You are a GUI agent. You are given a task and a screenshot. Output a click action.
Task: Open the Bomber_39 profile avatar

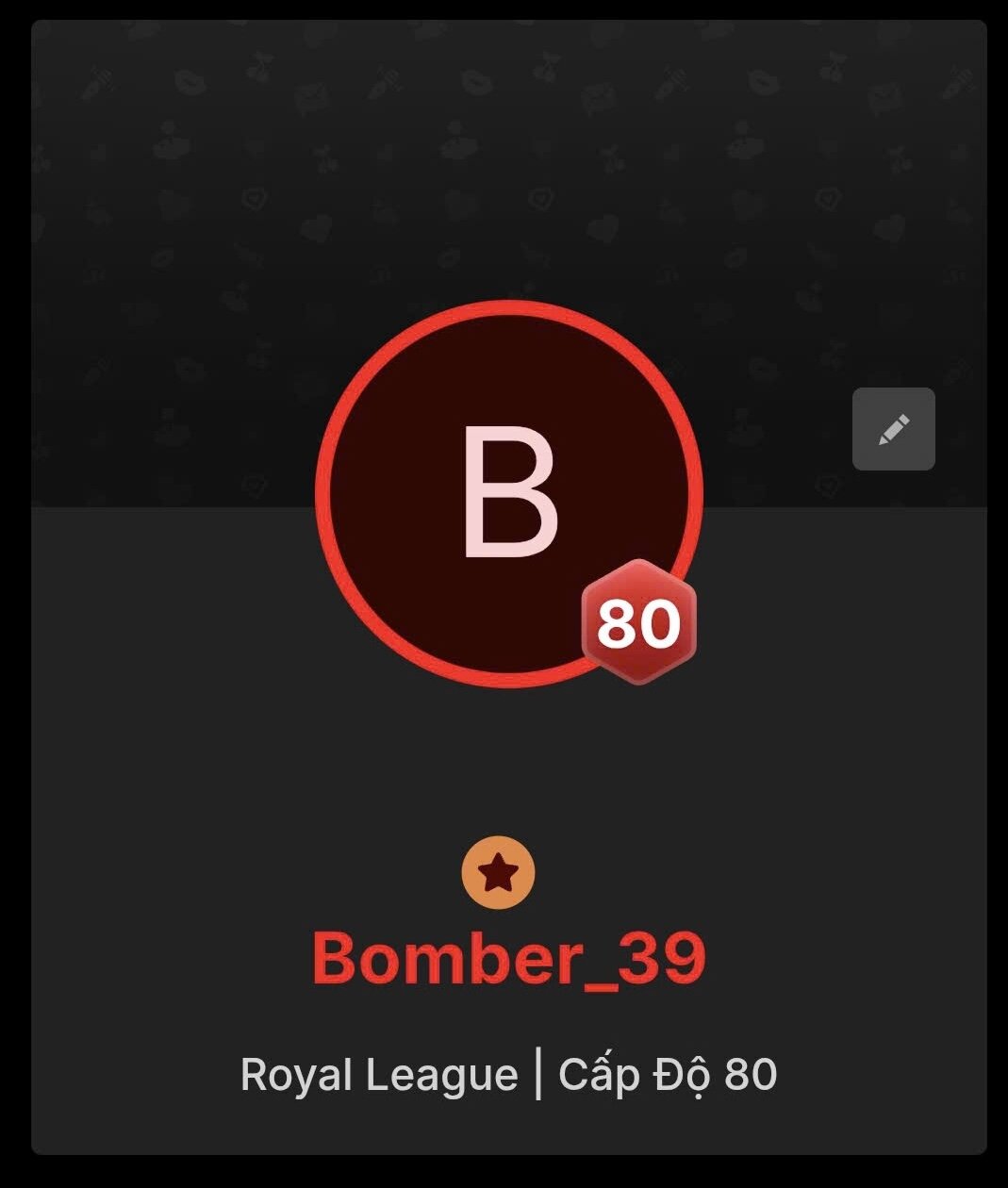click(509, 493)
